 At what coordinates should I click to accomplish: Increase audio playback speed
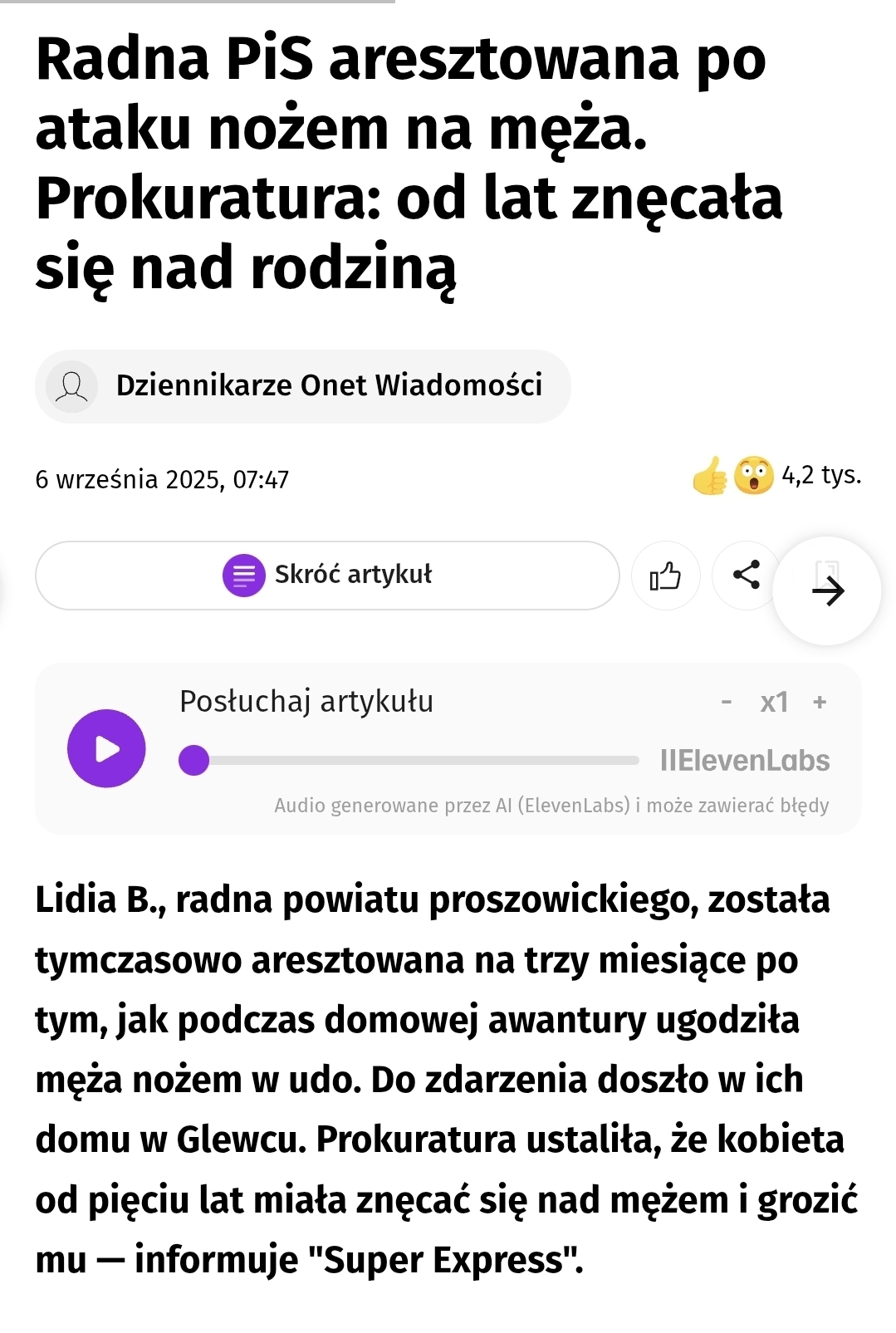(x=820, y=703)
